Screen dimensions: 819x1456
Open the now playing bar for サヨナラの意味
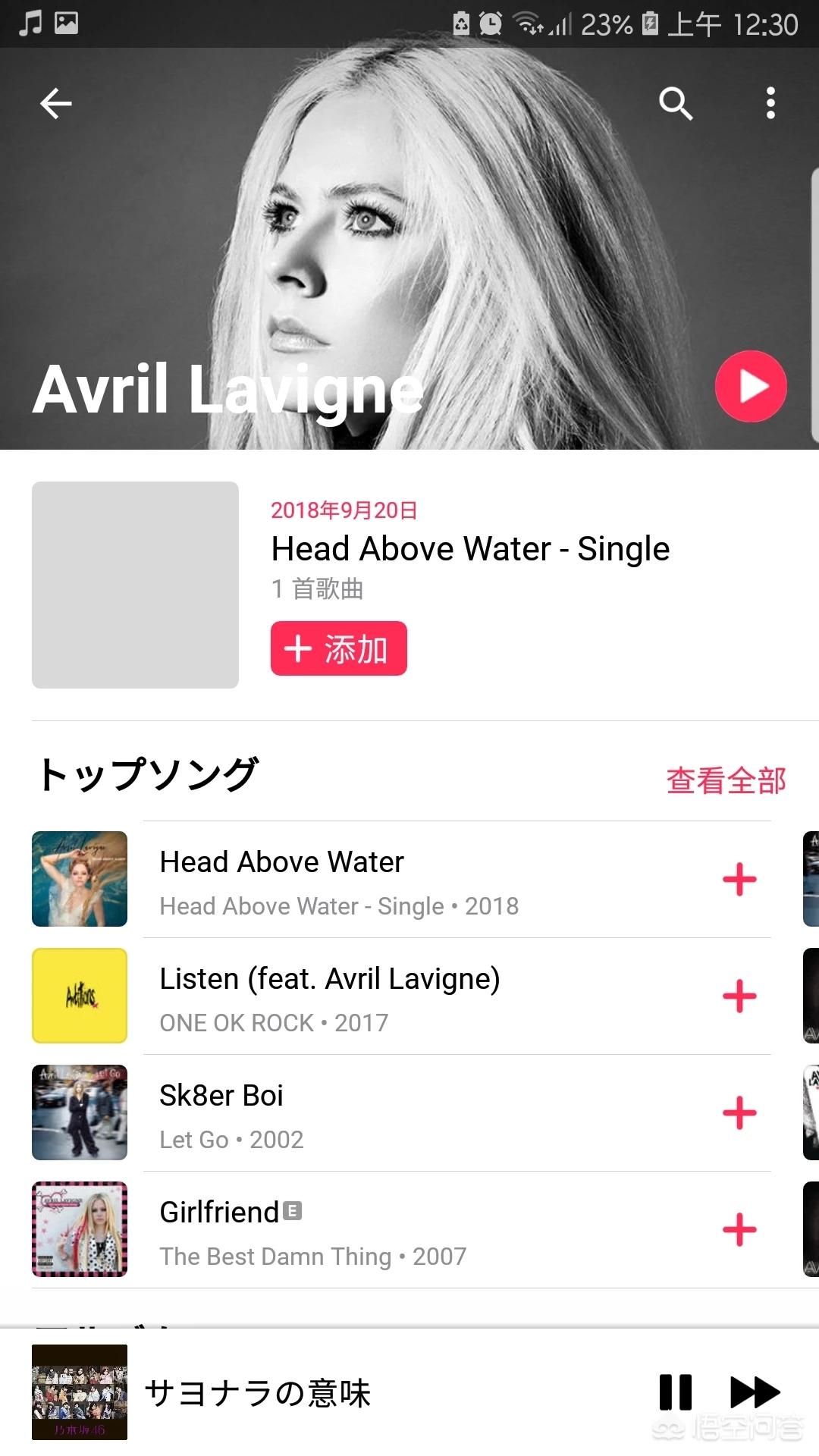coord(303,1392)
